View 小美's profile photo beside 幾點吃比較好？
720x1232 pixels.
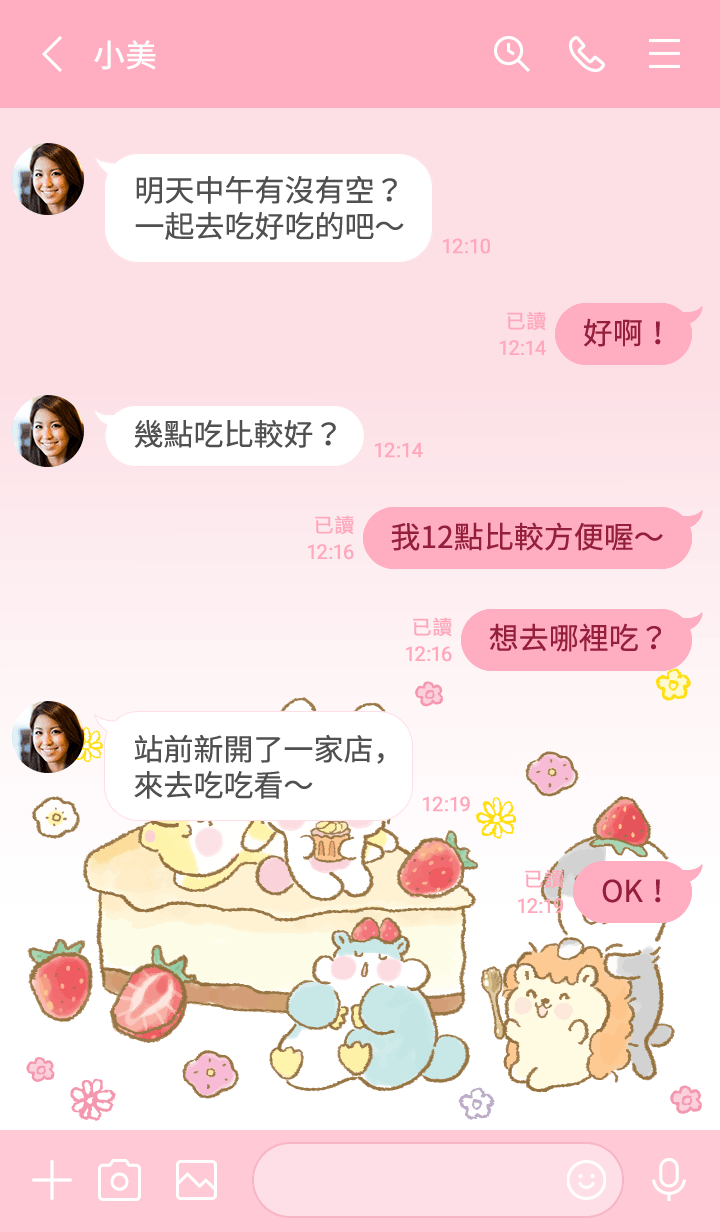click(x=48, y=431)
